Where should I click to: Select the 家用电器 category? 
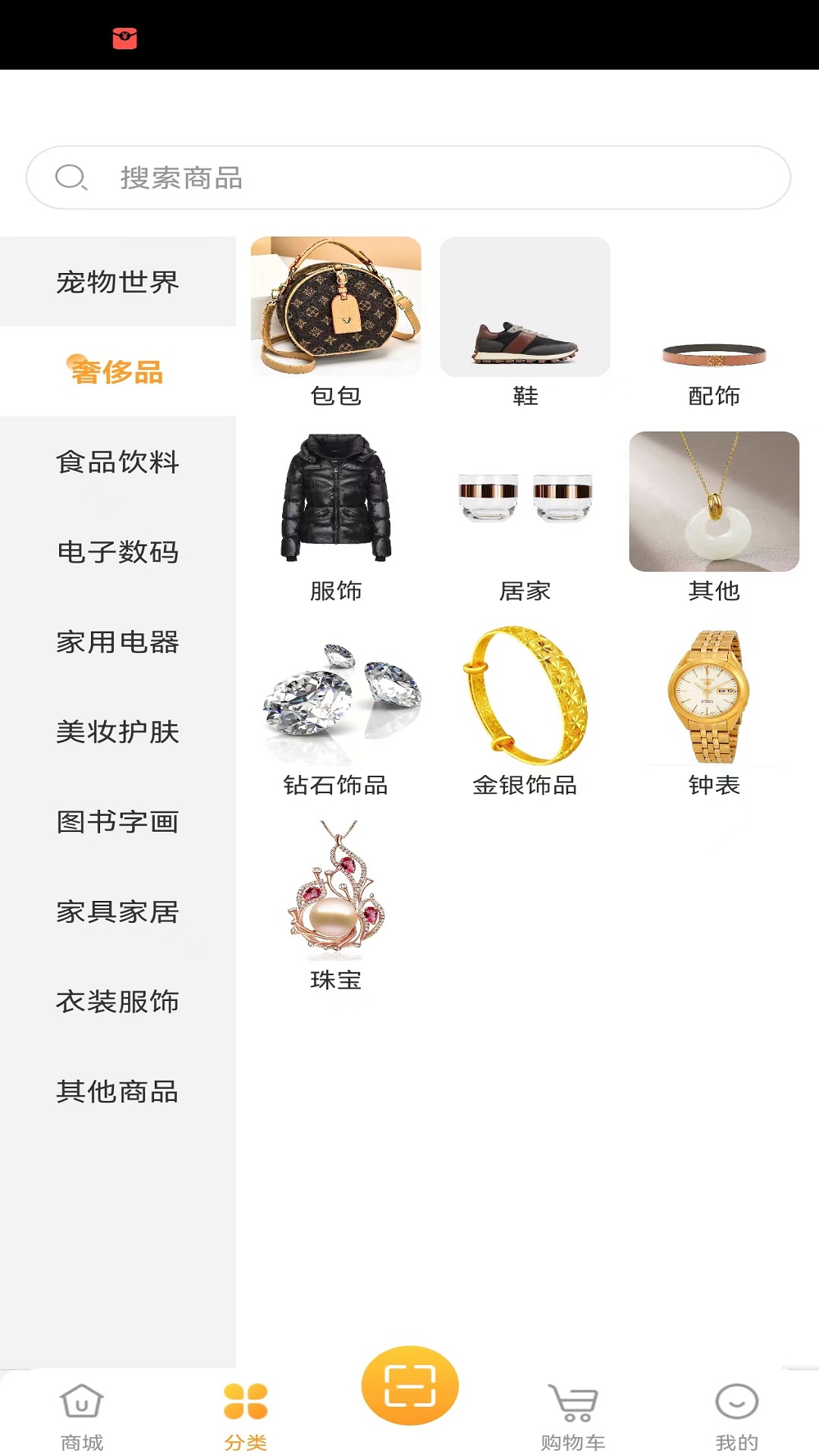point(118,642)
